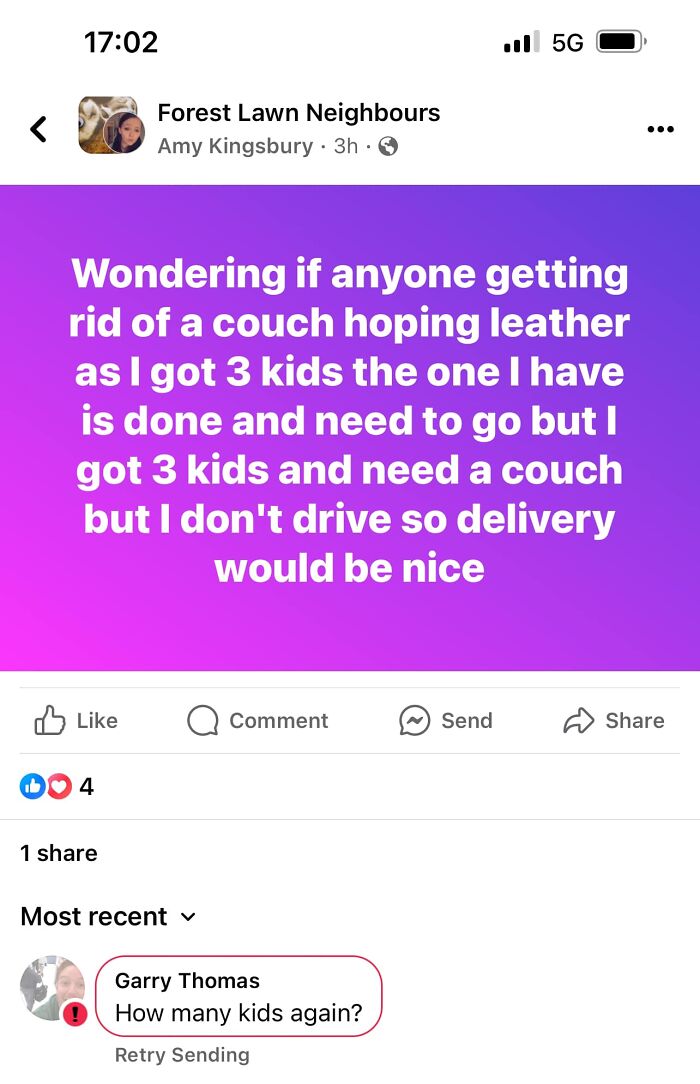View Amy Kingsbury's profile
700x1084 pixels.
(x=235, y=147)
